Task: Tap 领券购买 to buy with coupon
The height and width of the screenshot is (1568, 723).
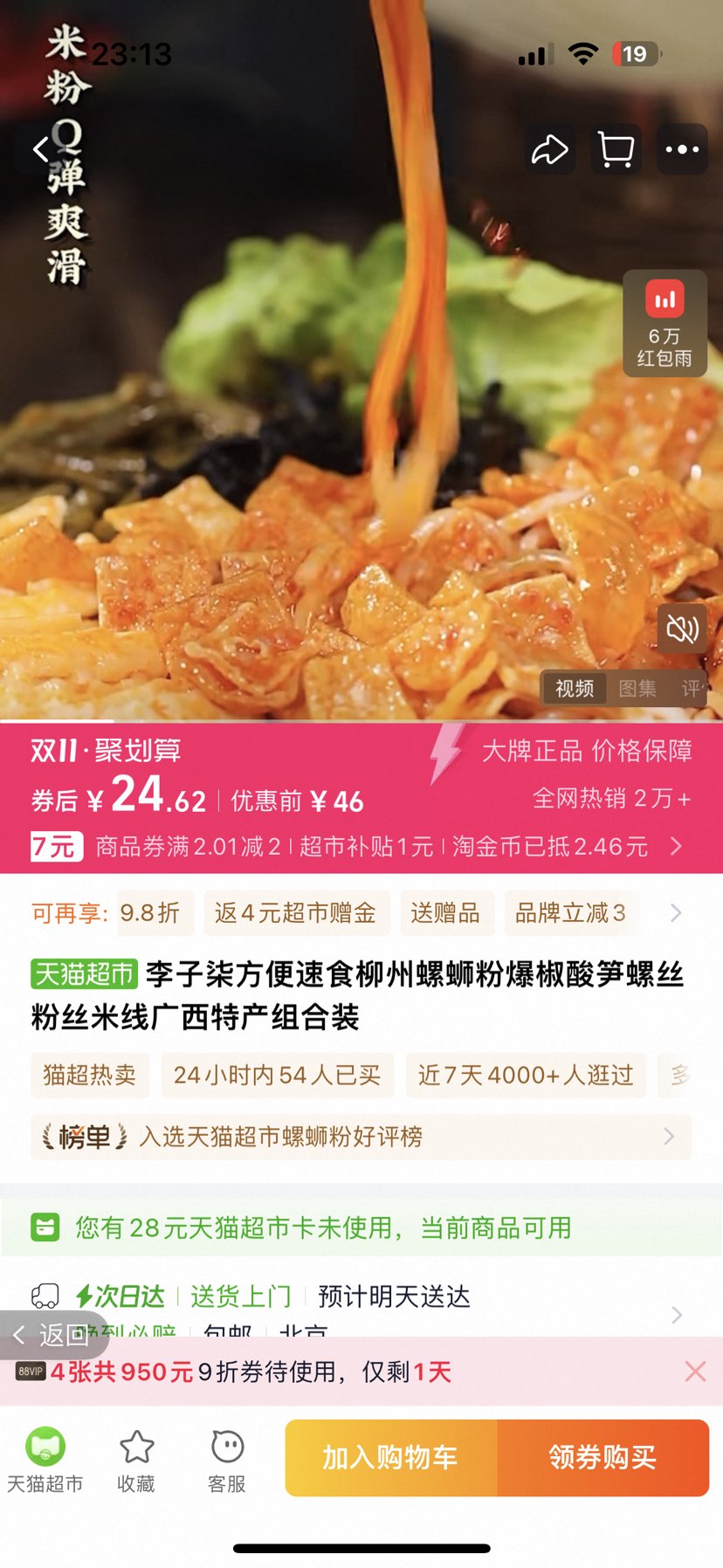Action: [604, 1456]
